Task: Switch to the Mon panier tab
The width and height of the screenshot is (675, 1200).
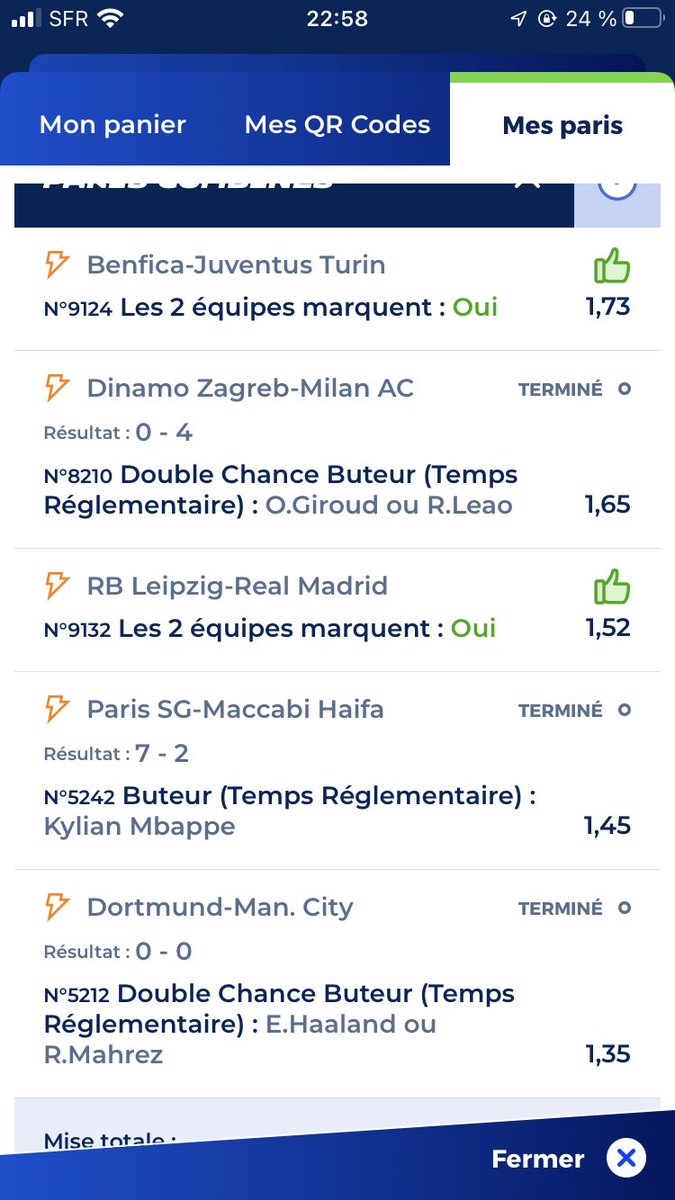Action: pyautogui.click(x=113, y=125)
